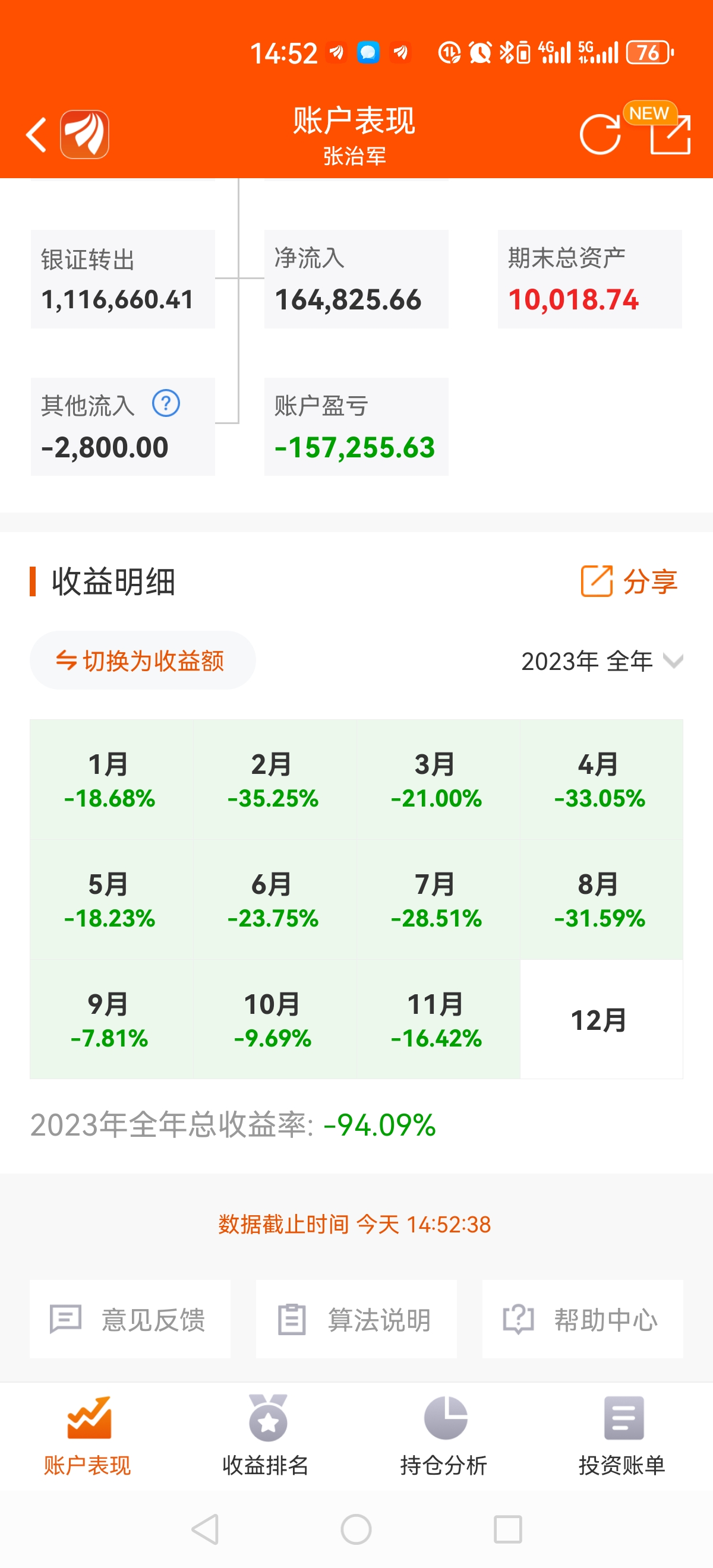Go back using the header arrow
Viewport: 713px width, 1568px height.
(x=36, y=134)
